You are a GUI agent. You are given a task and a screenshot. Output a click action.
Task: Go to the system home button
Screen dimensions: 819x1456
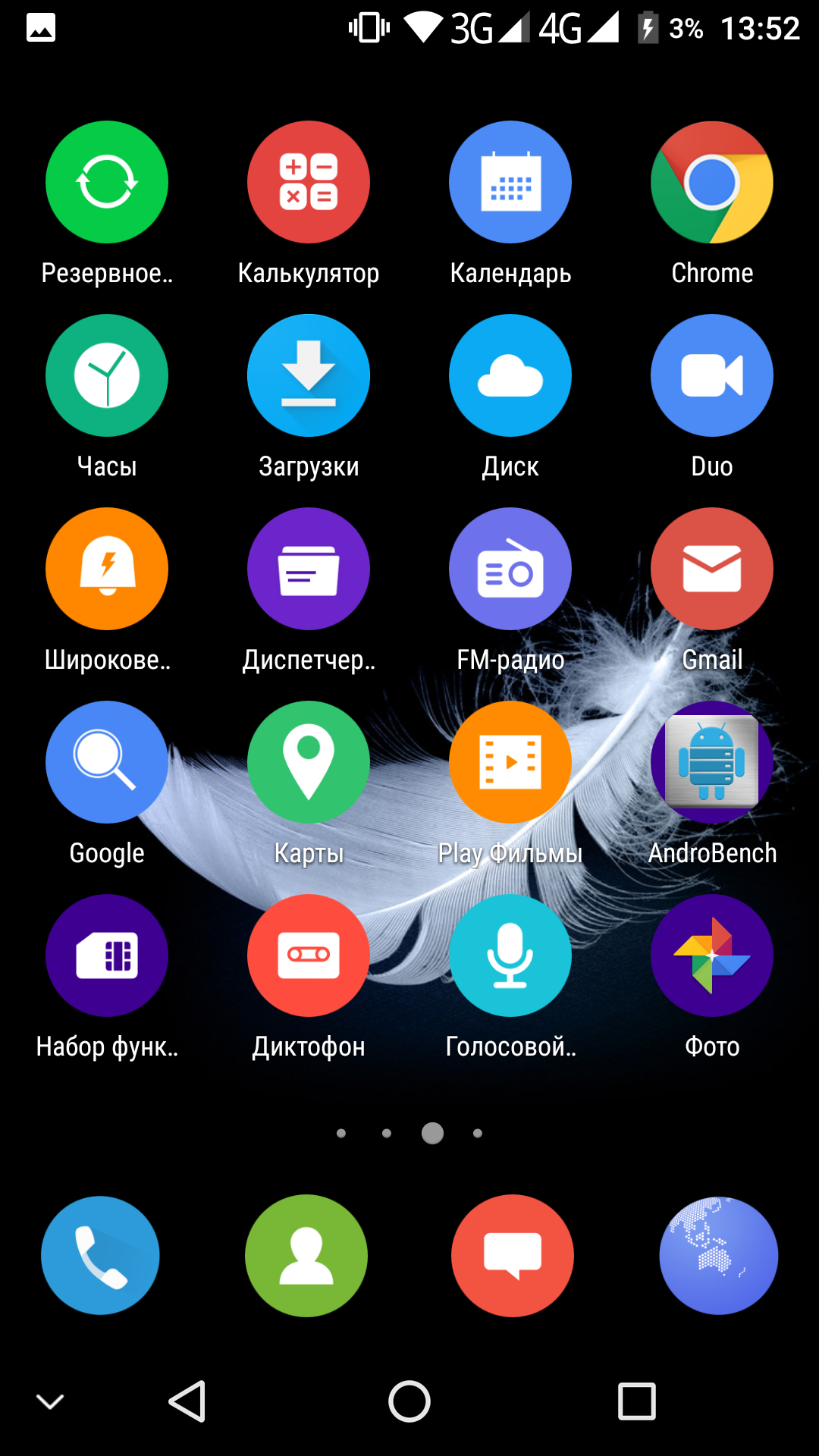(x=409, y=1401)
